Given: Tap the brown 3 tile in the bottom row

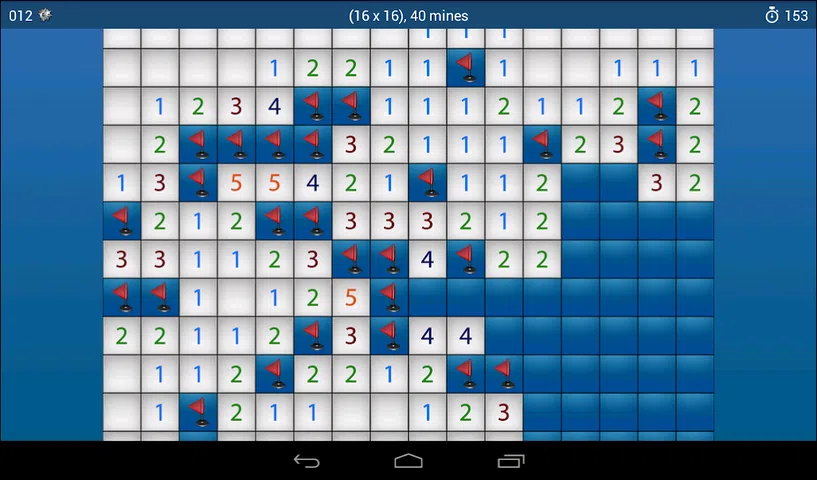Looking at the screenshot, I should pos(504,411).
